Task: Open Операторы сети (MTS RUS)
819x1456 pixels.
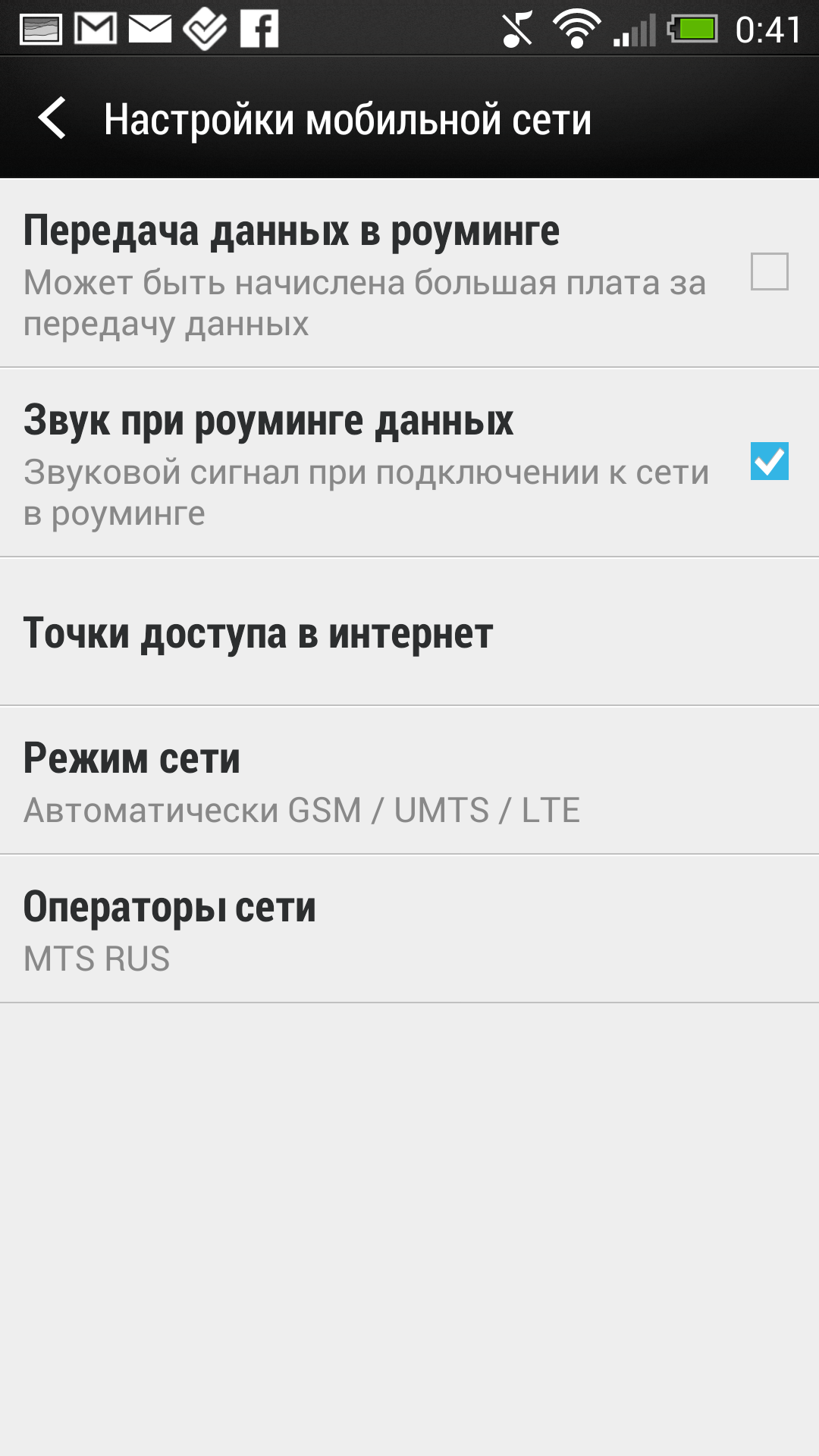Action: [x=409, y=929]
